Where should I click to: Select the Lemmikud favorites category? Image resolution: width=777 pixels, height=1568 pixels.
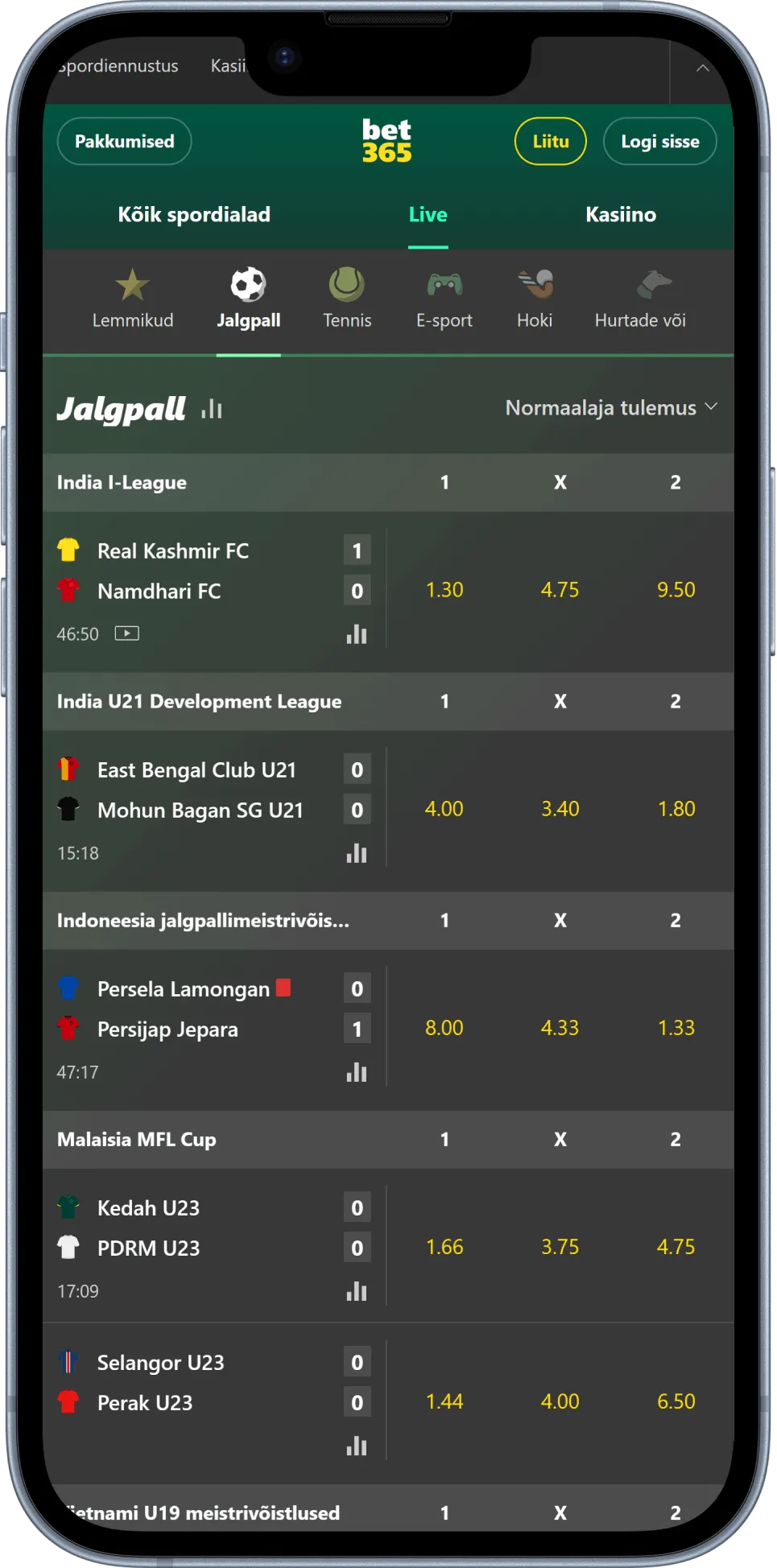(133, 299)
